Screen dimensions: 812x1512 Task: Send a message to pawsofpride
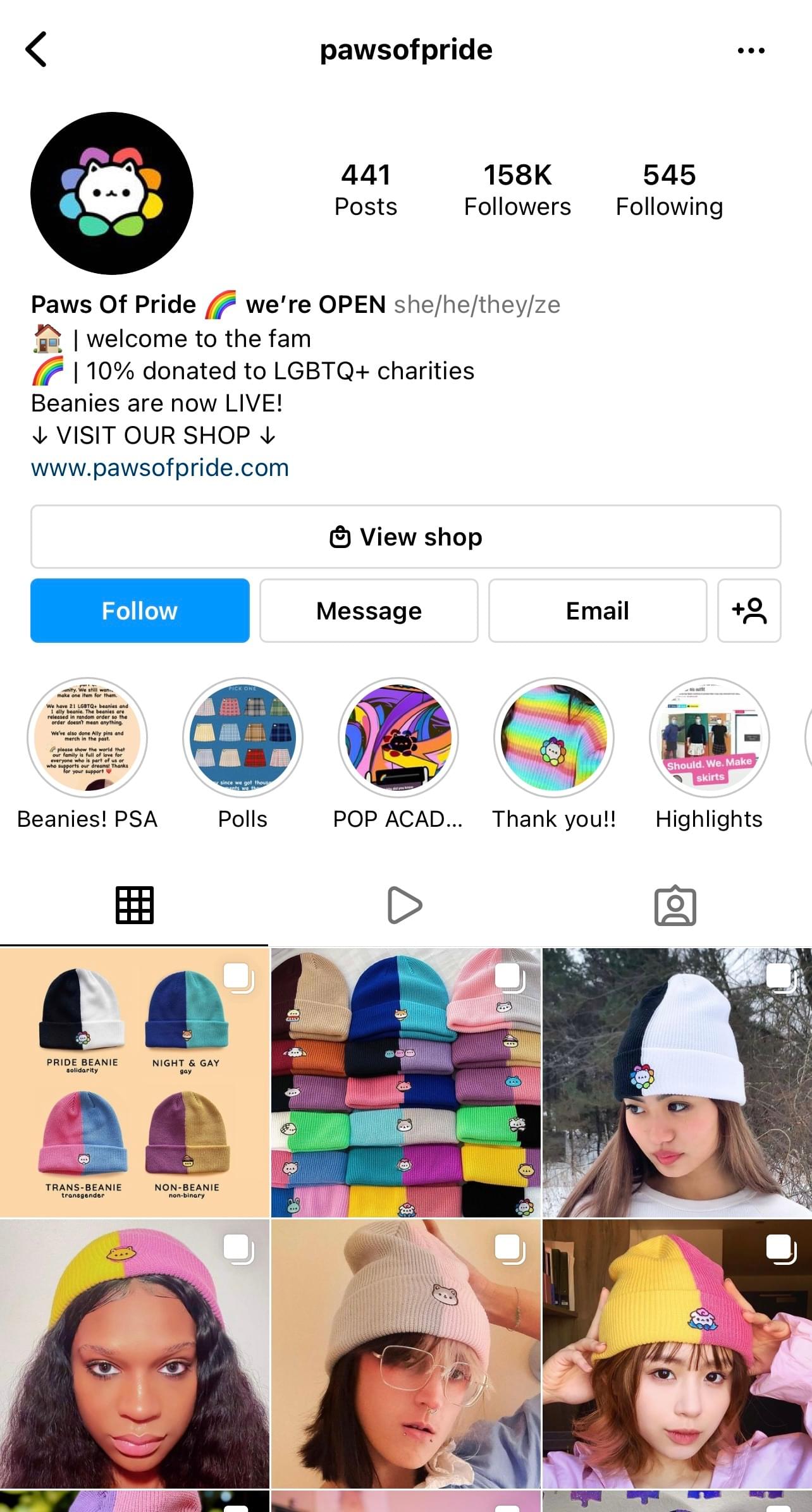click(x=369, y=611)
